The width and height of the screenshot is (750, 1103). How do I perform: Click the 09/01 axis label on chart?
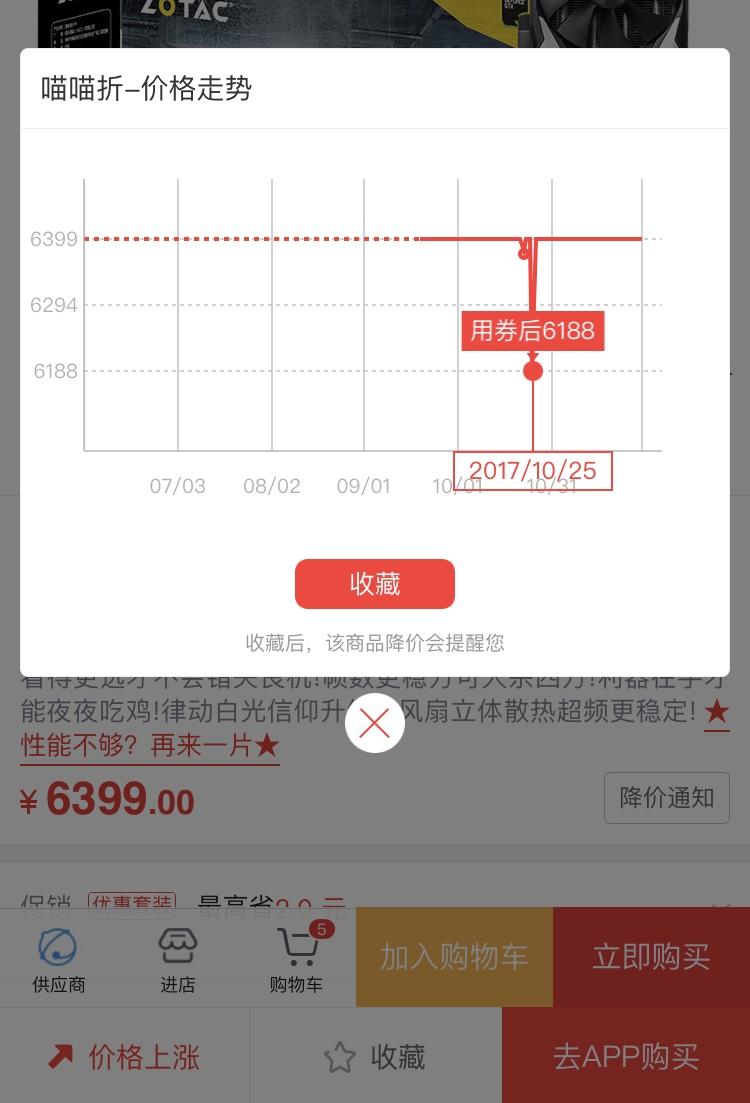(364, 486)
